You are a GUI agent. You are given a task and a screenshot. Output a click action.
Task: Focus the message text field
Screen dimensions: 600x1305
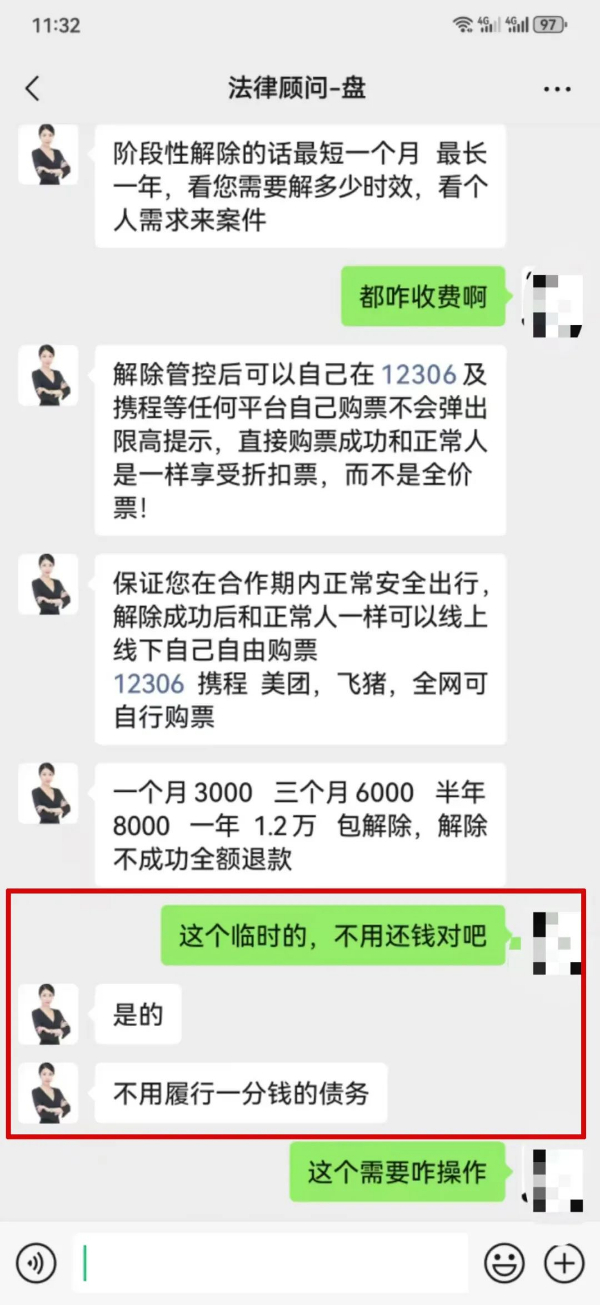coord(270,1263)
